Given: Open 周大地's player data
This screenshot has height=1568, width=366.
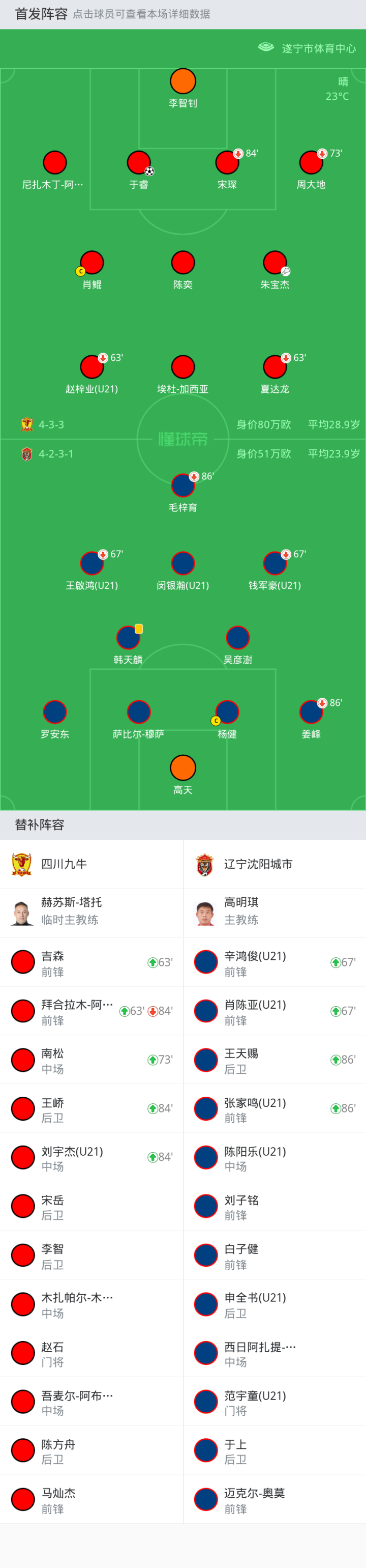Looking at the screenshot, I should pyautogui.click(x=311, y=163).
